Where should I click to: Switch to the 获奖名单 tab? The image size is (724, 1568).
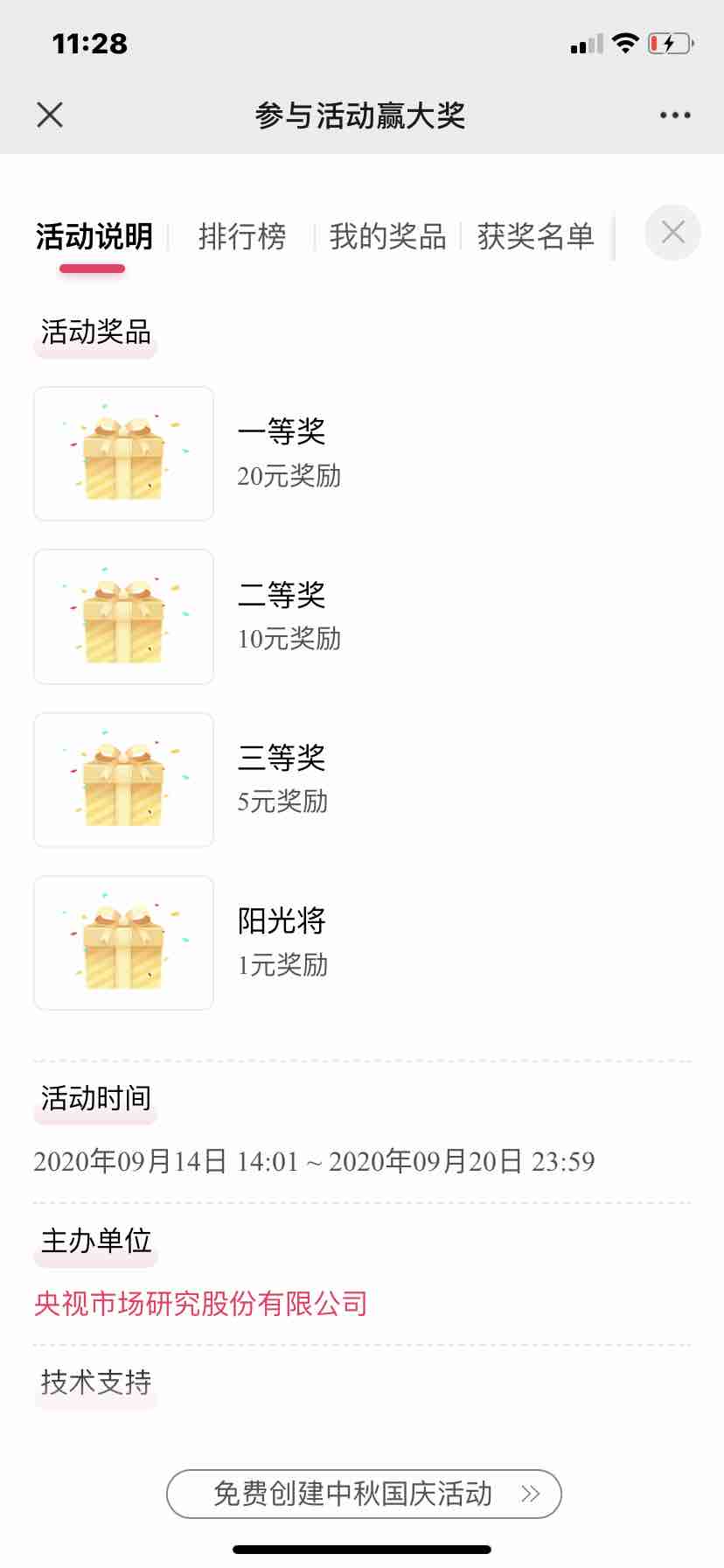pyautogui.click(x=535, y=236)
